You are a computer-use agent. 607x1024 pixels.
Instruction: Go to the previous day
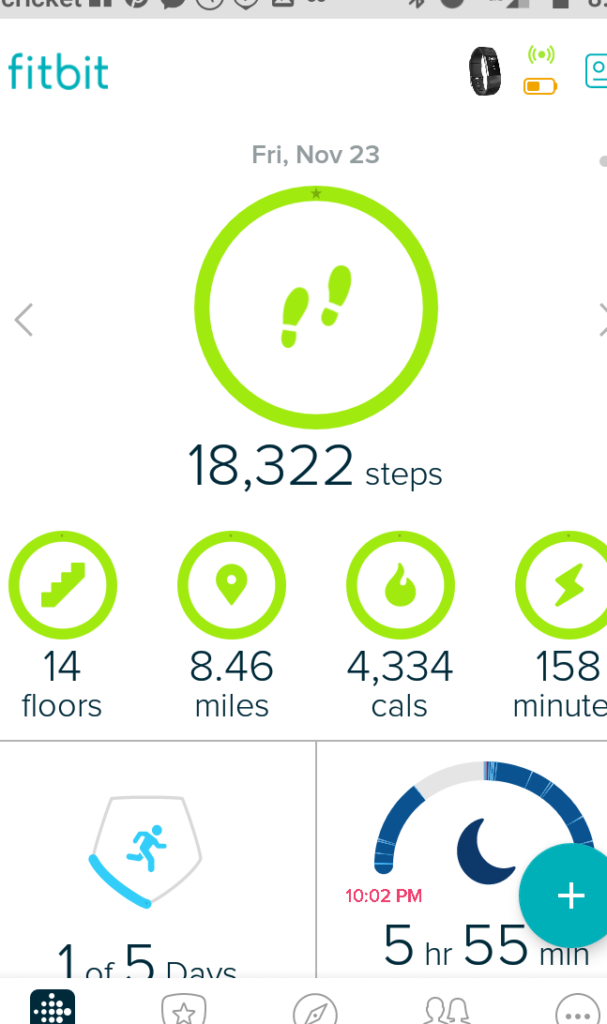24,320
